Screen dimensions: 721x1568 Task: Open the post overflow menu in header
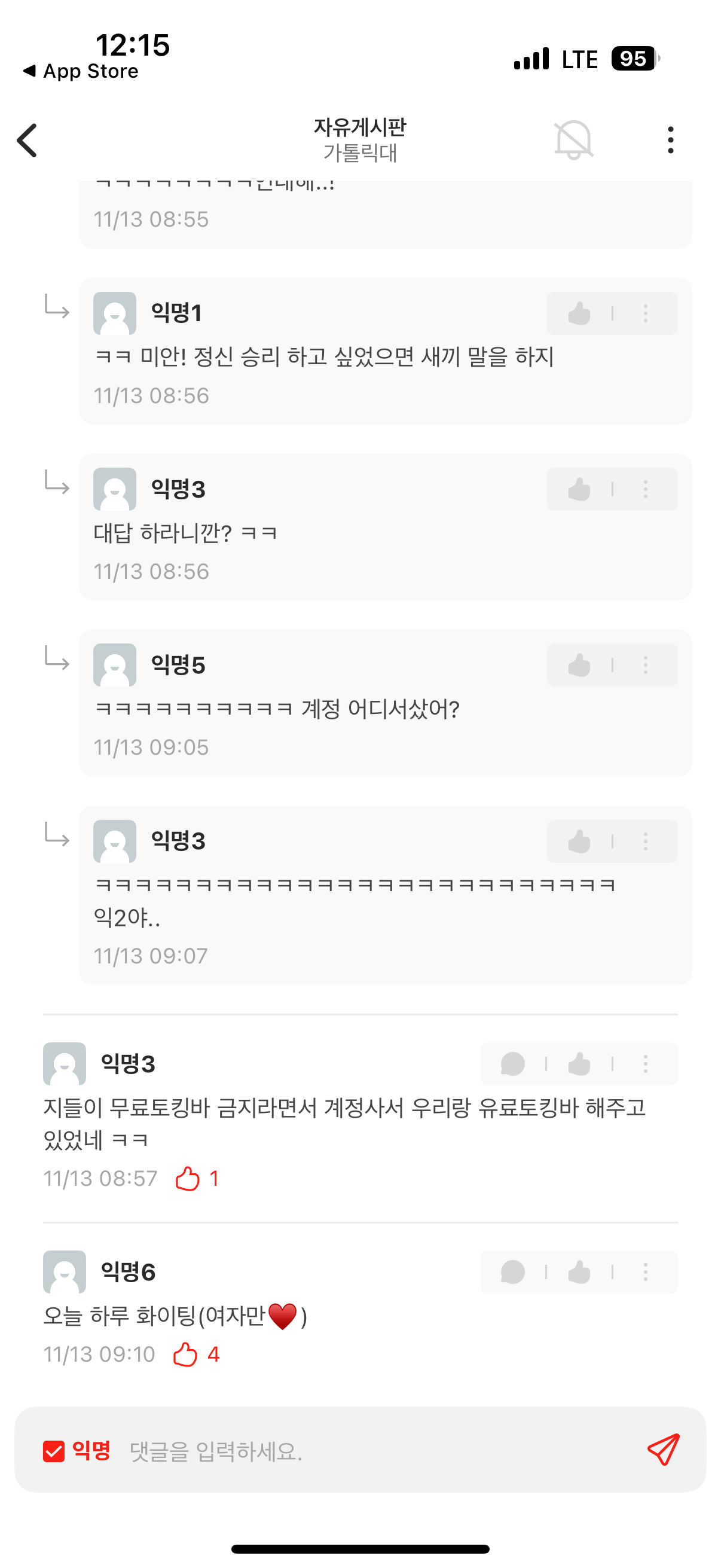(670, 140)
